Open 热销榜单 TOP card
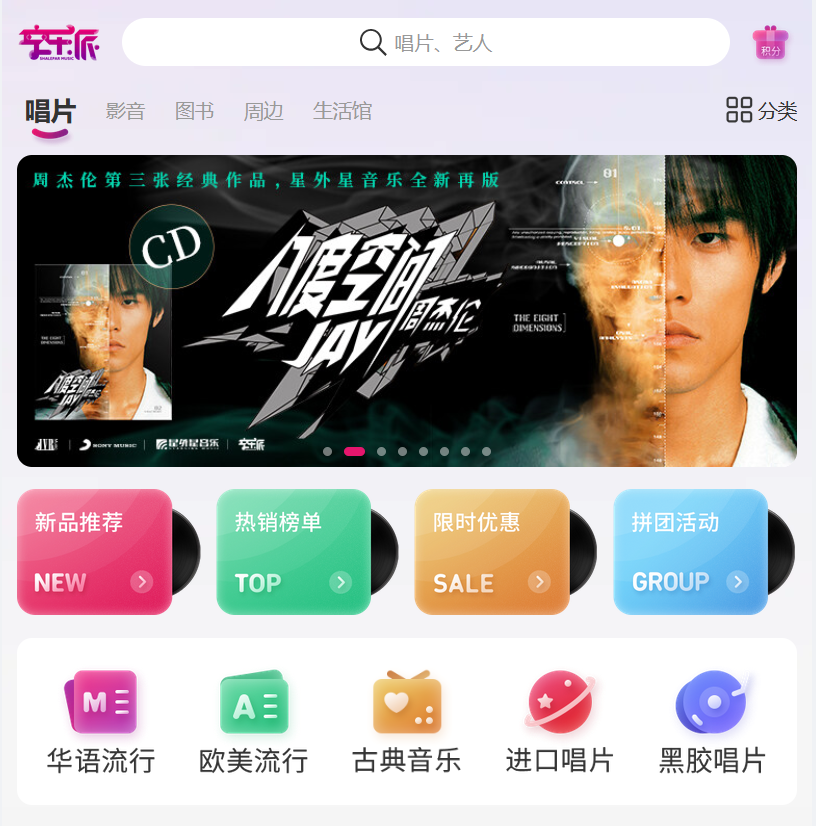This screenshot has height=826, width=816. [294, 551]
